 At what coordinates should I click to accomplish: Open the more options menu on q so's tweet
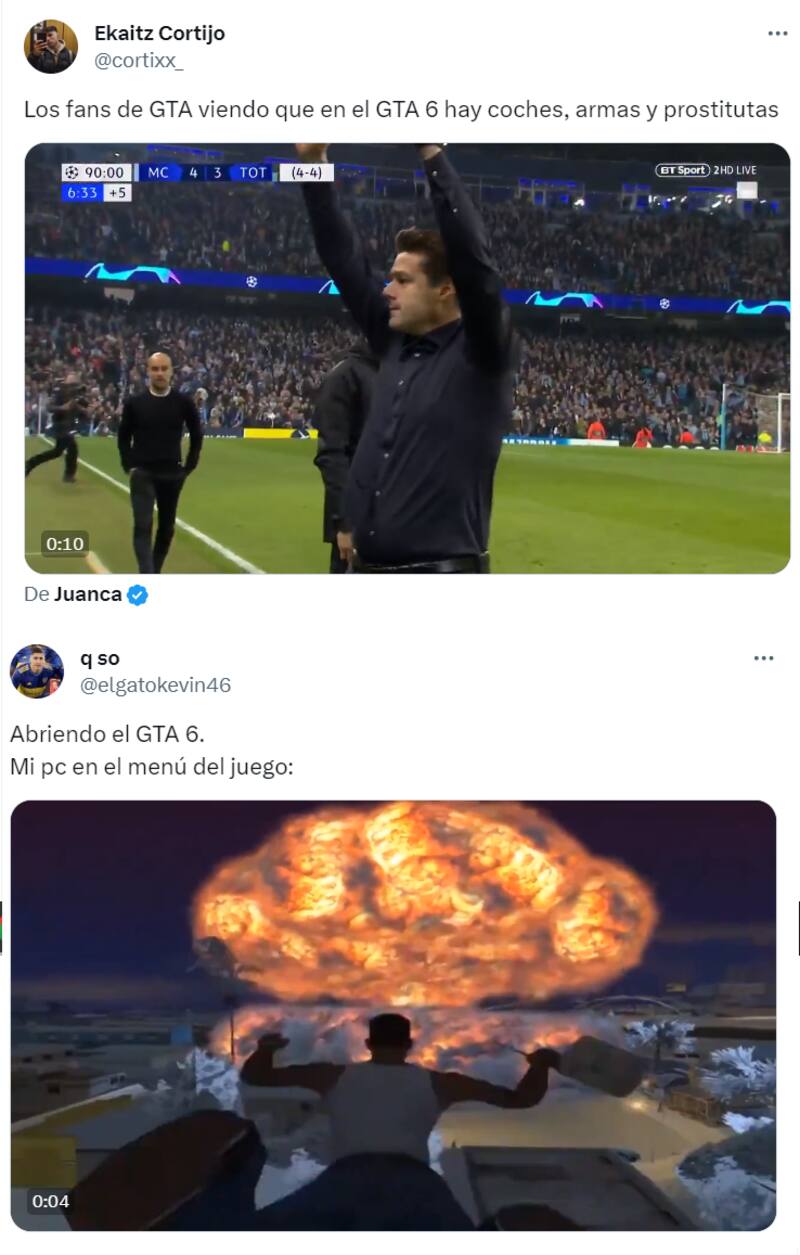point(764,657)
